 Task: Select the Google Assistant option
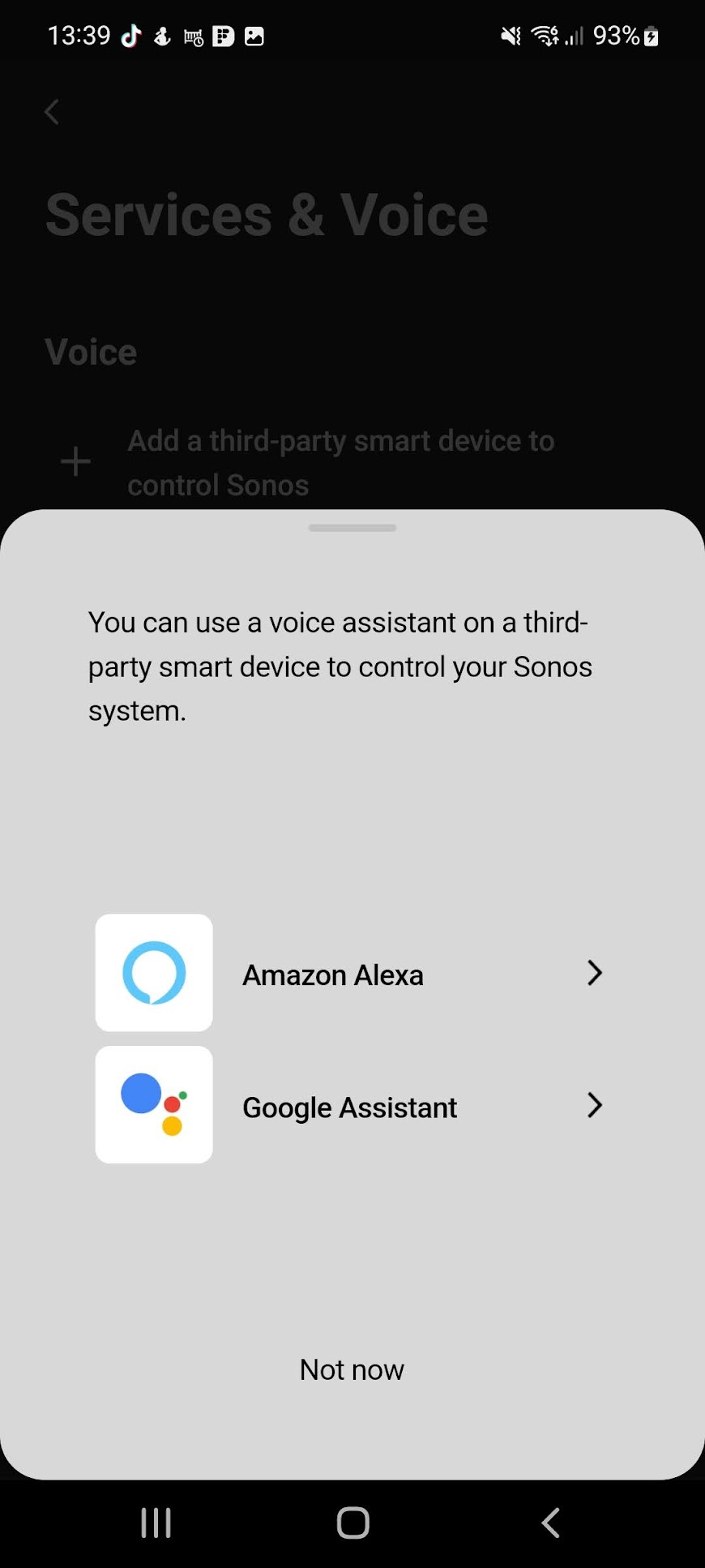pyautogui.click(x=352, y=1105)
